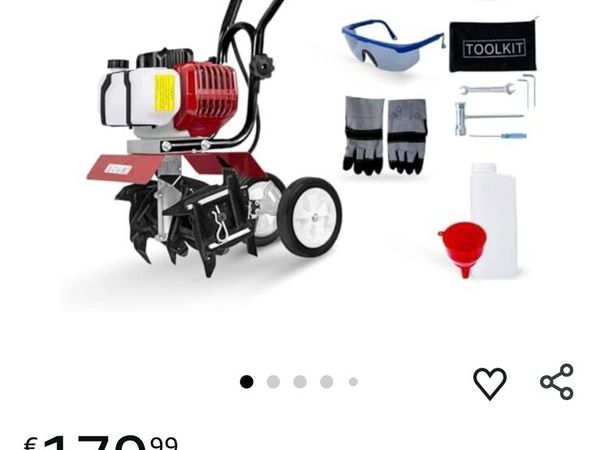Add this tiller to your wishlist
This screenshot has height=450, width=600.
(x=489, y=383)
